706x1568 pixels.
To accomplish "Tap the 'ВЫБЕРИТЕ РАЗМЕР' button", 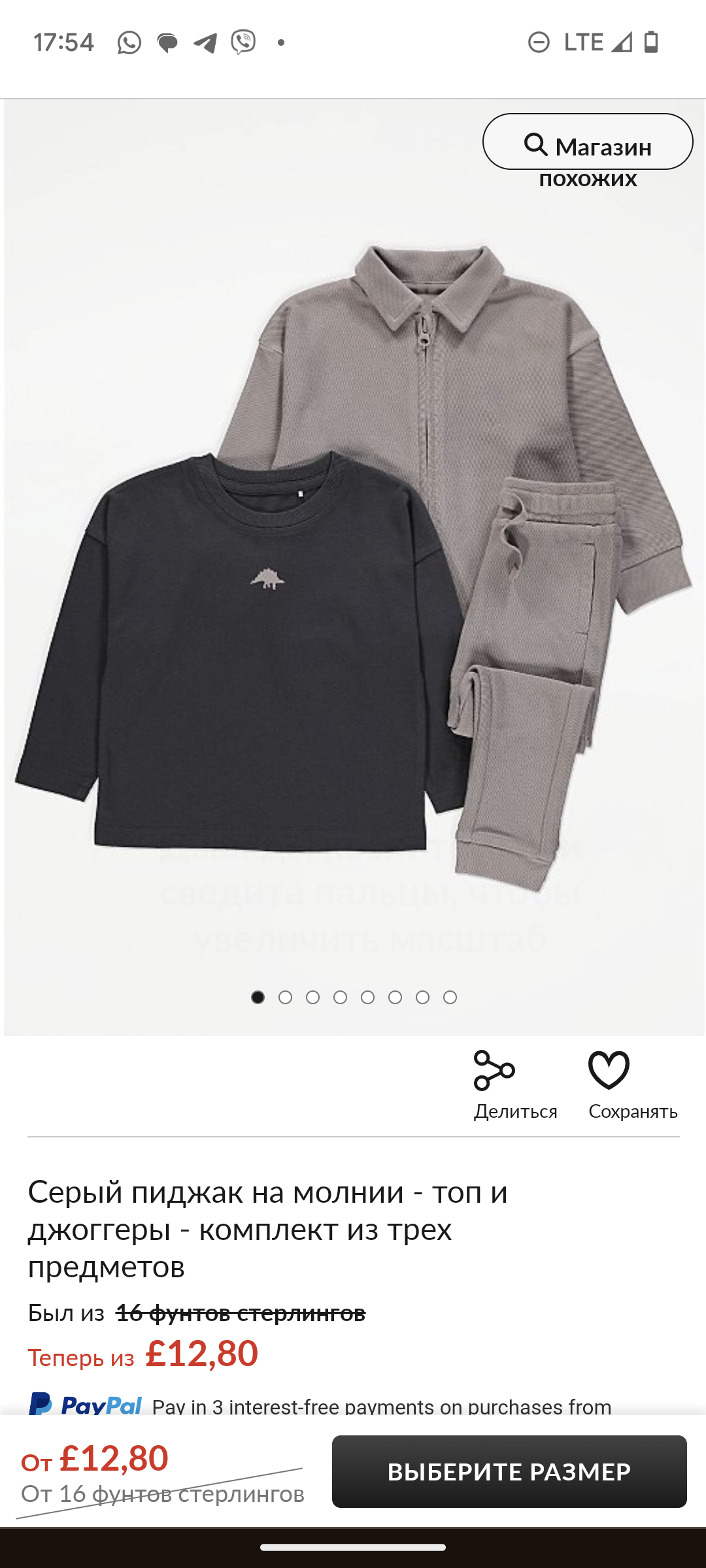I will [509, 1471].
